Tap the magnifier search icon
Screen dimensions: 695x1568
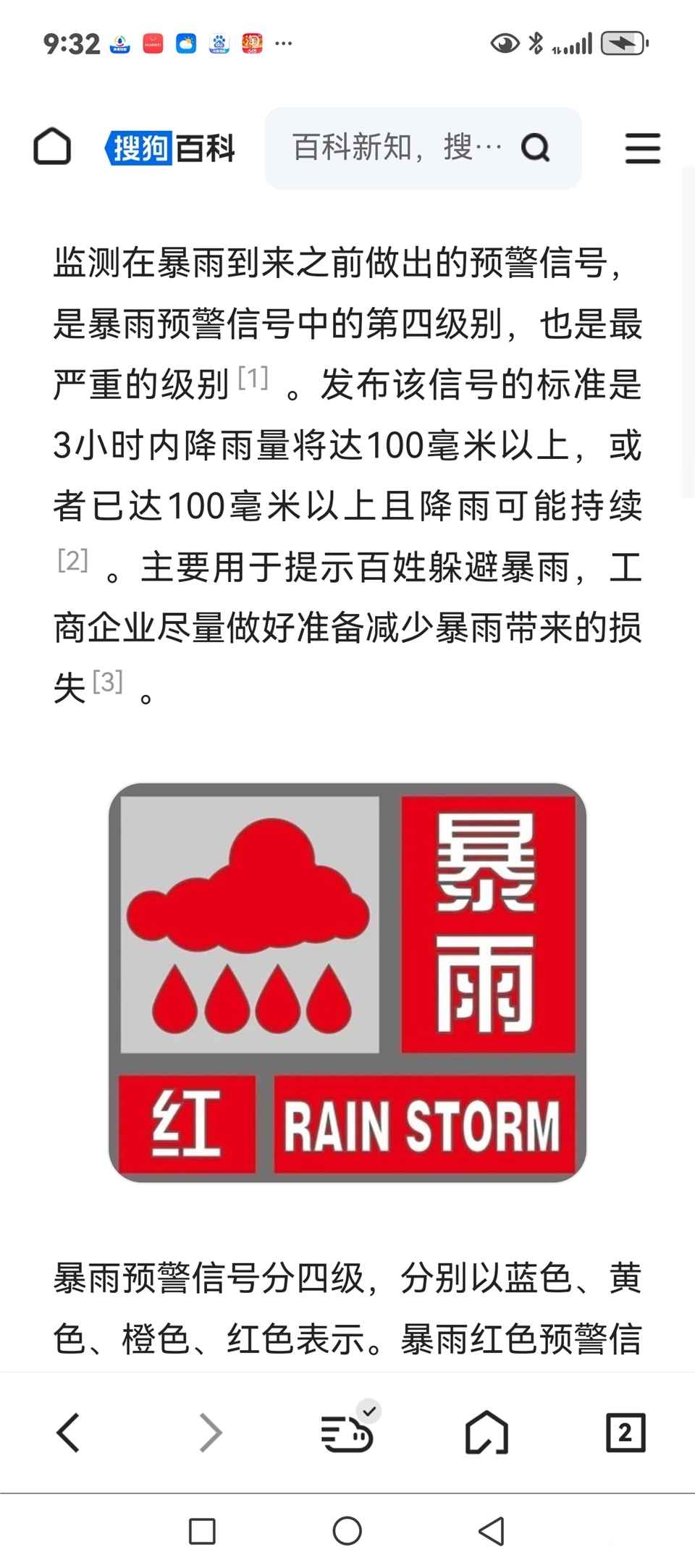coord(536,148)
